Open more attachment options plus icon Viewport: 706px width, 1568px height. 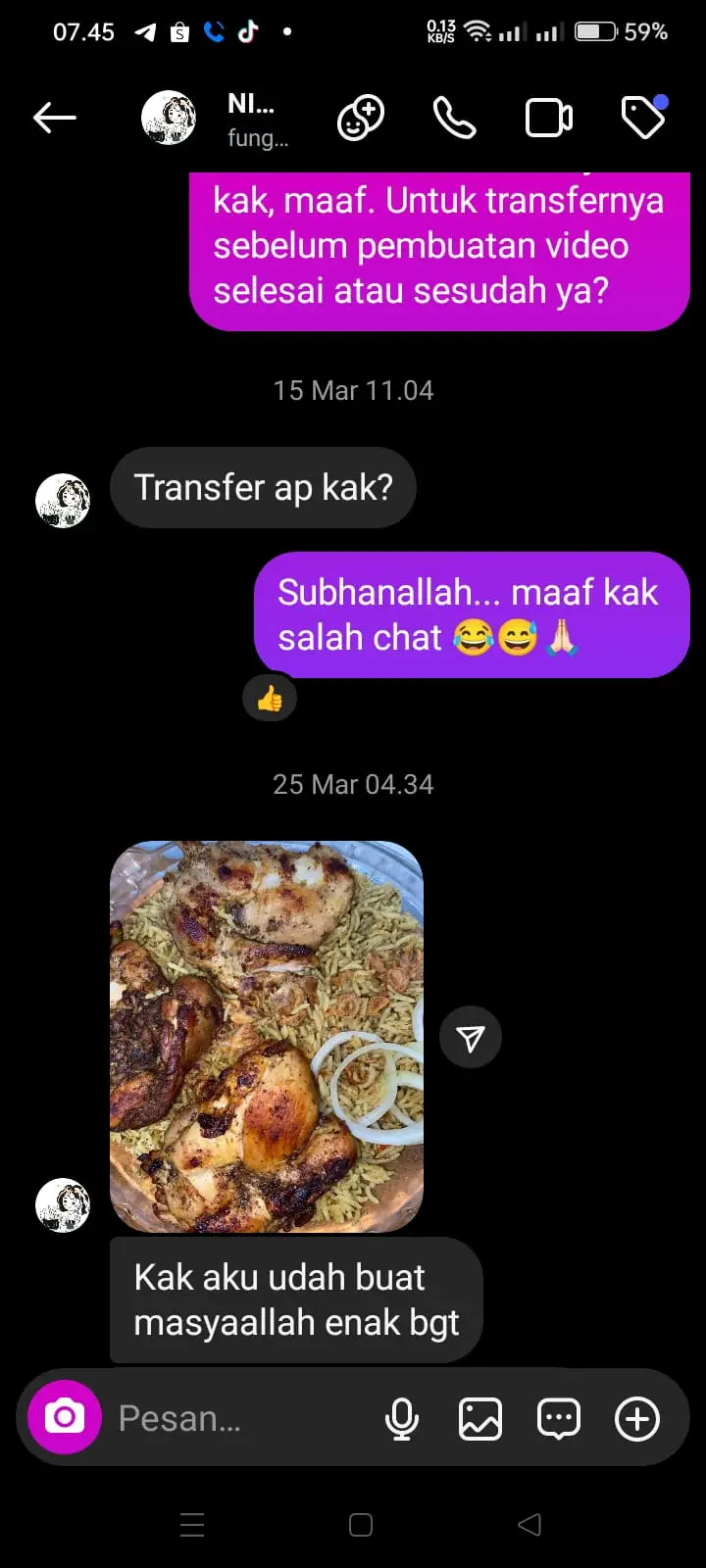click(x=637, y=1418)
